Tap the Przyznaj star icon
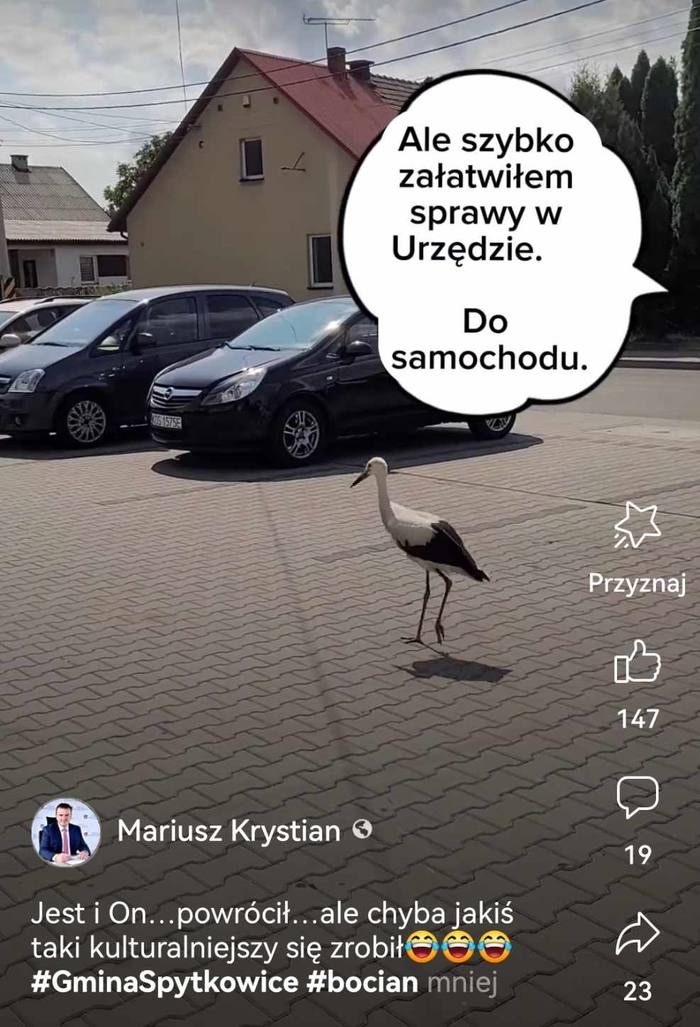The image size is (700, 1027). coord(637,526)
